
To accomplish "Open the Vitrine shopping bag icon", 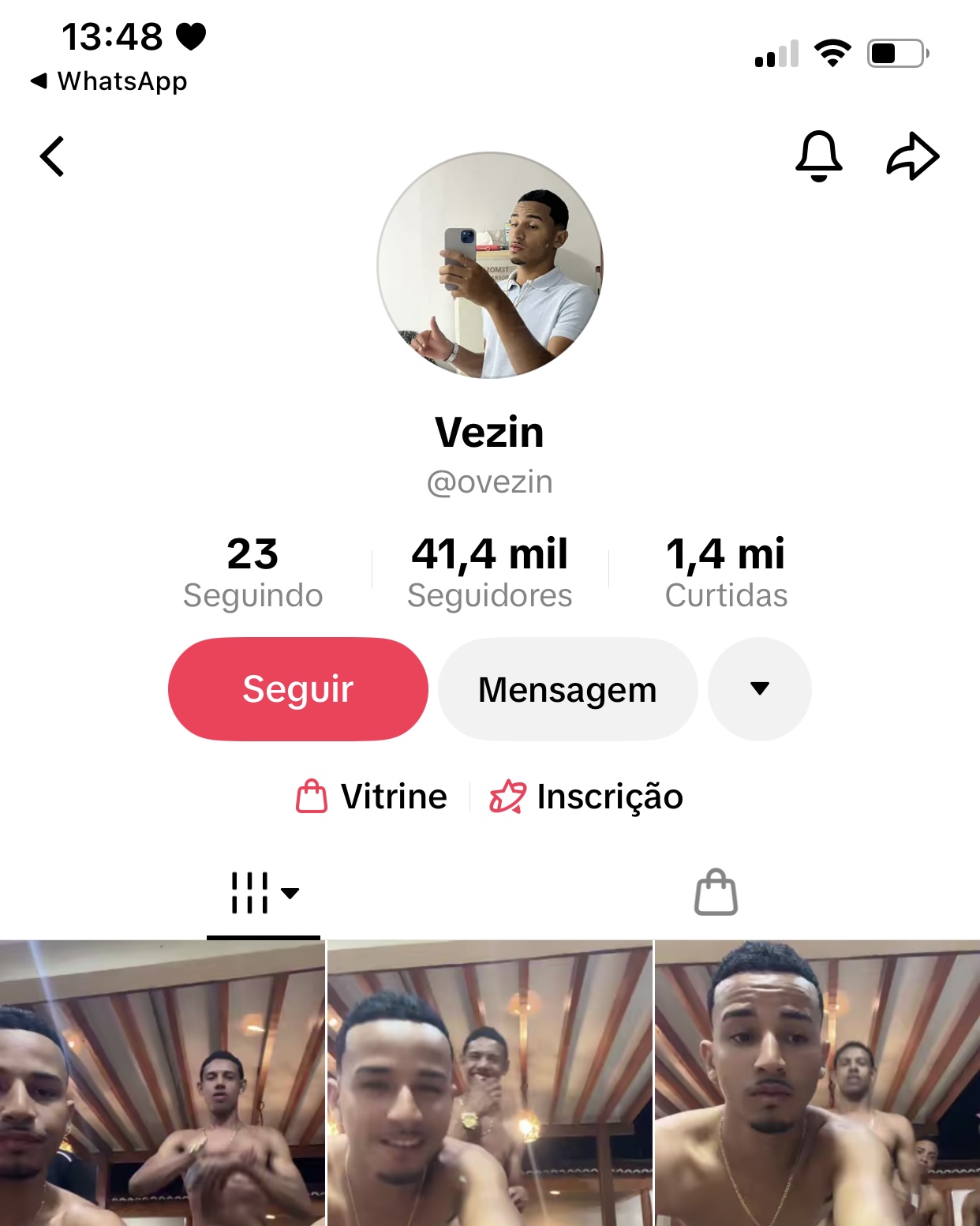I will coord(312,797).
